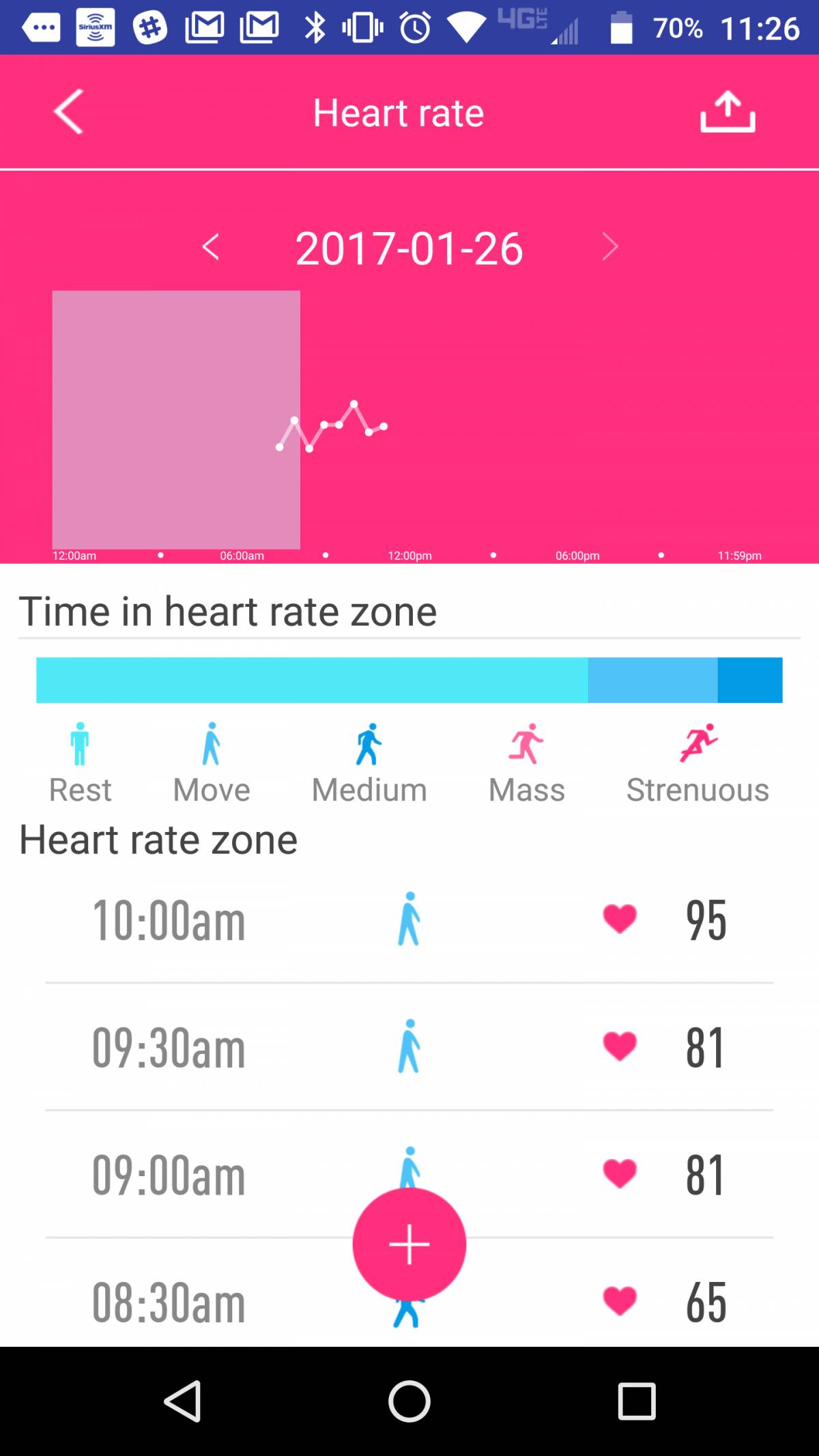Tap the time in heart rate zone bar
Image resolution: width=819 pixels, height=1456 pixels.
(408, 679)
